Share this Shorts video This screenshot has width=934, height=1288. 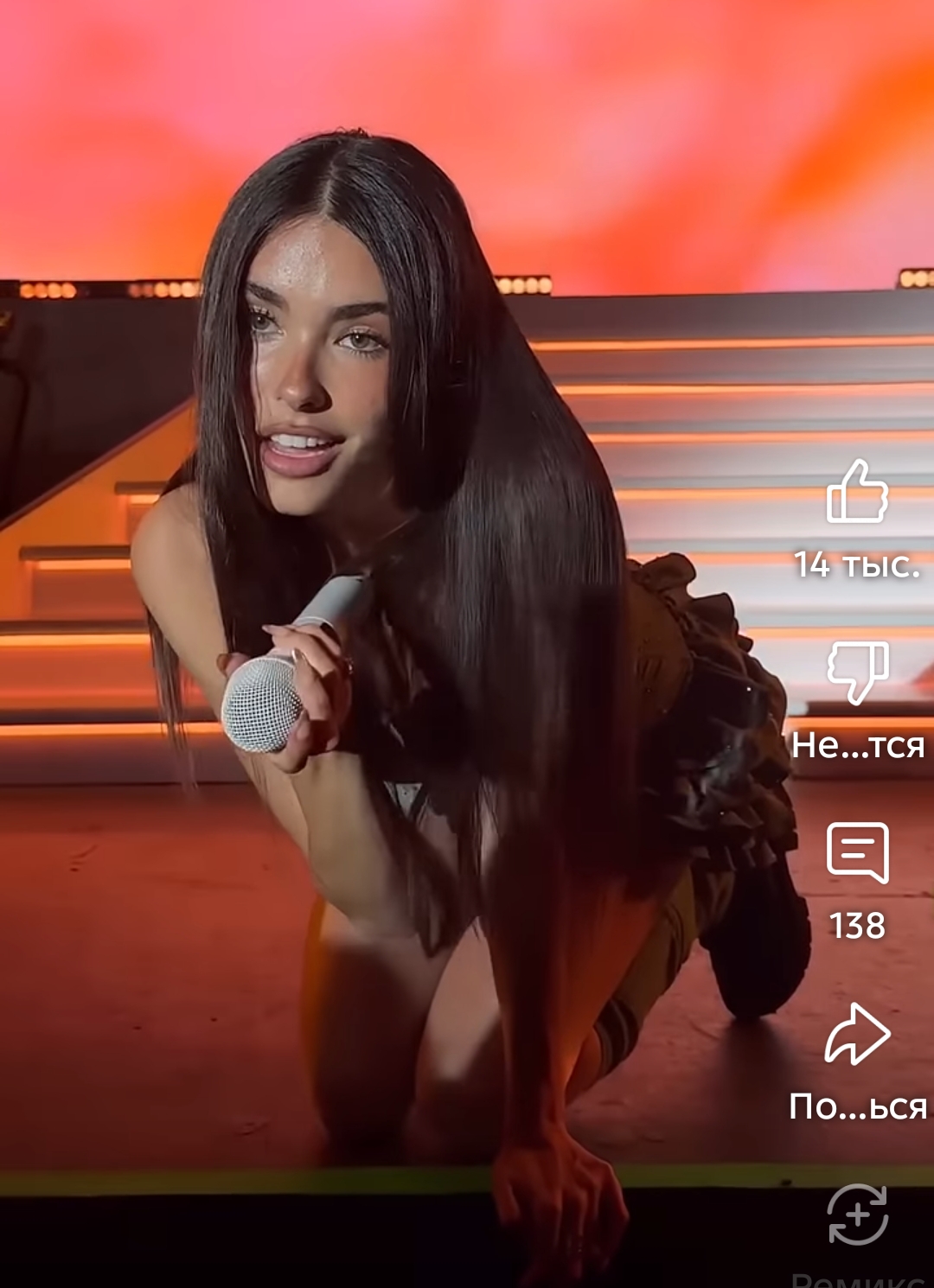(857, 1034)
